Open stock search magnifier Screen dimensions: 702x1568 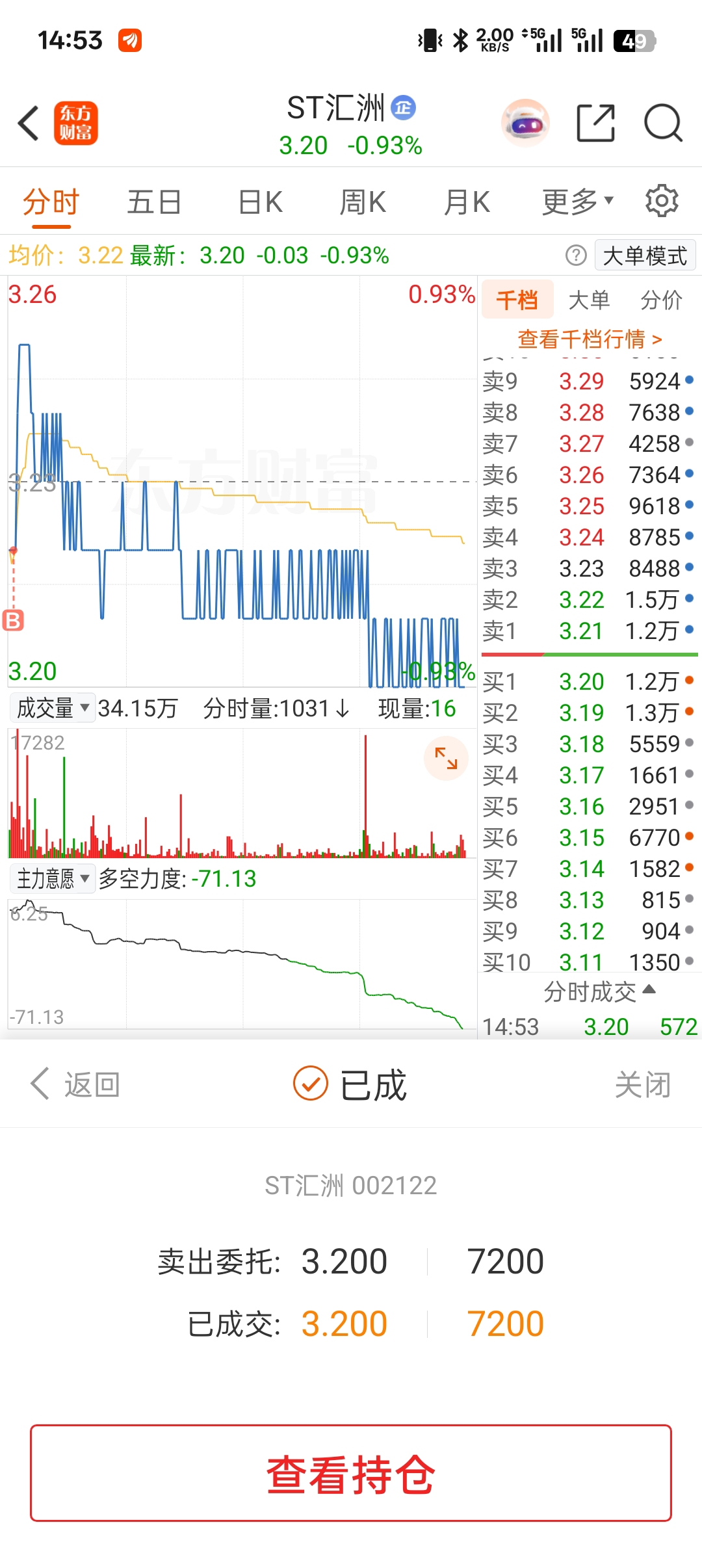click(x=662, y=123)
